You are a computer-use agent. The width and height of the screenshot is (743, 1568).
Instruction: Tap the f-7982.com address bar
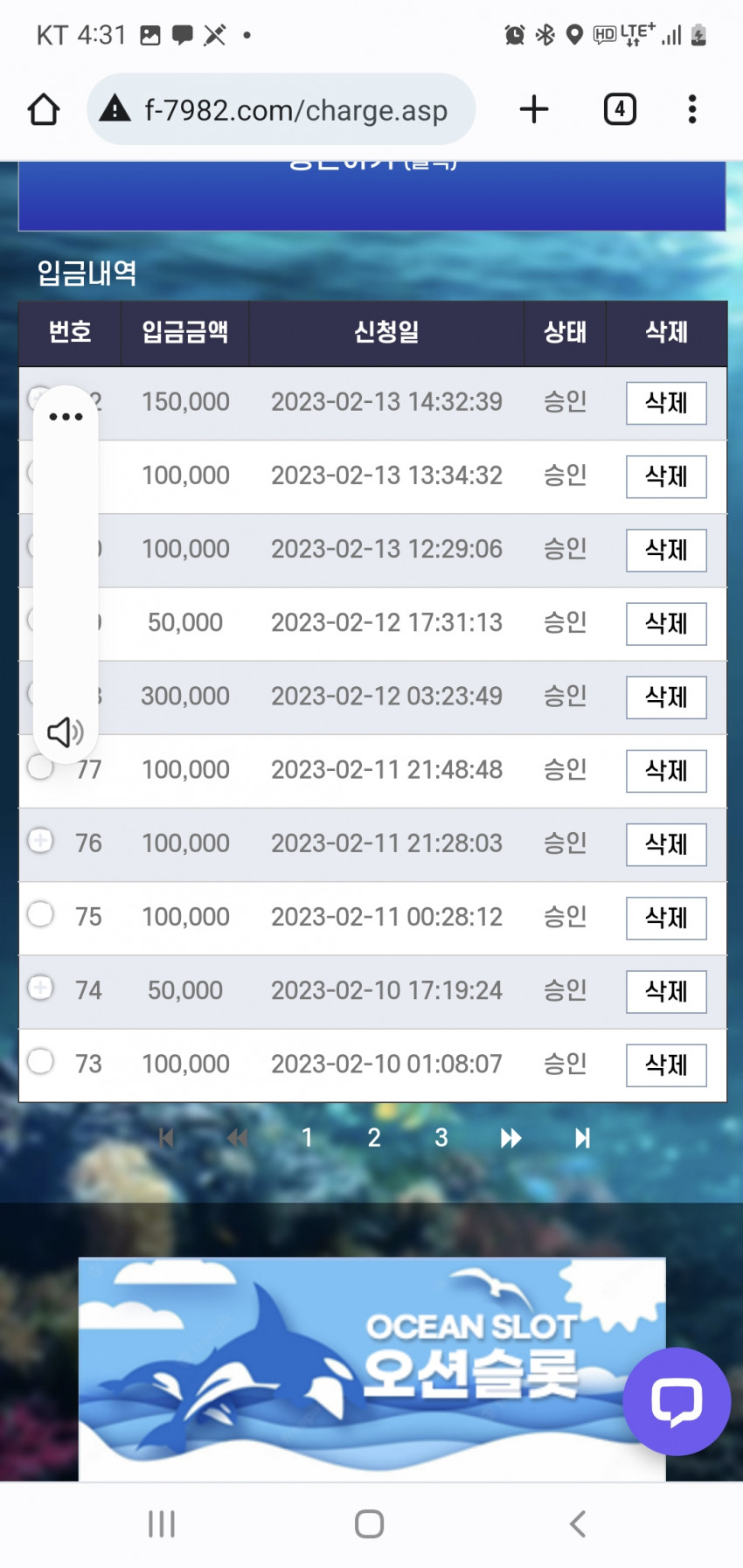coord(281,109)
